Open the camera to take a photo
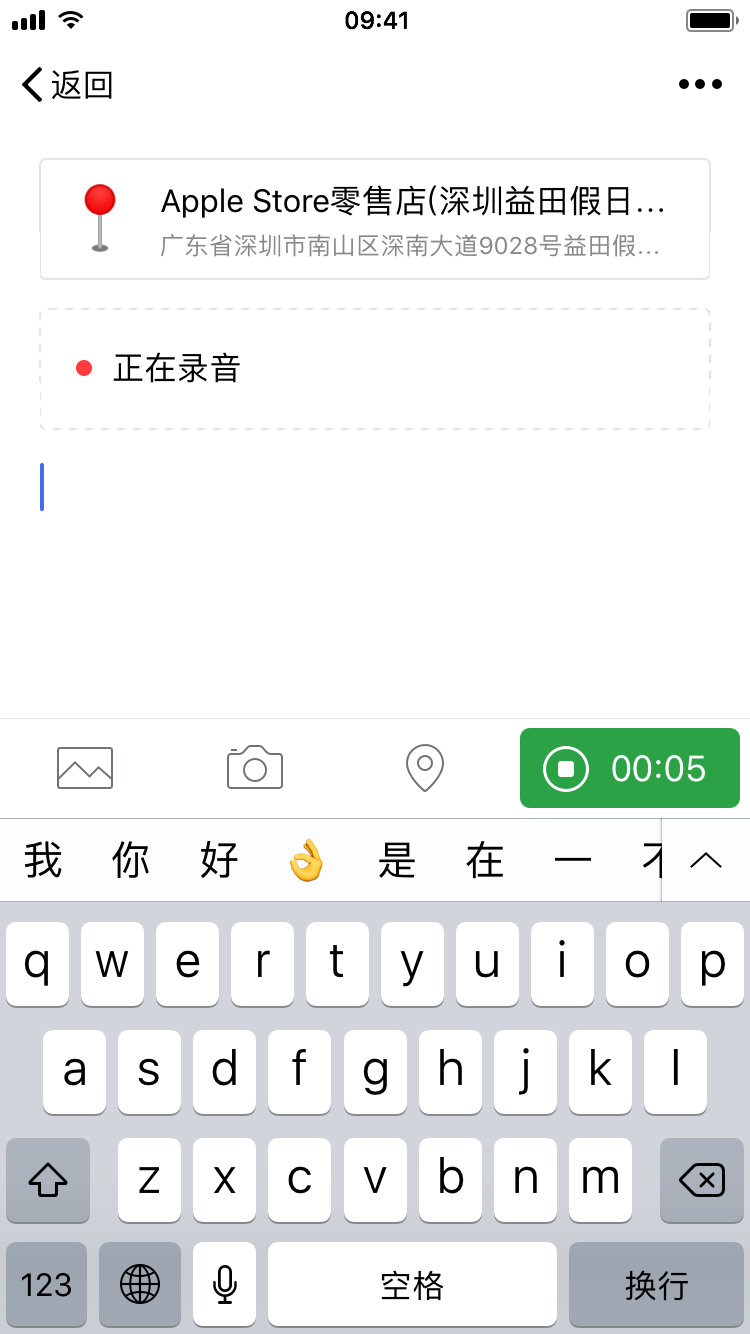The height and width of the screenshot is (1334, 750). (255, 768)
